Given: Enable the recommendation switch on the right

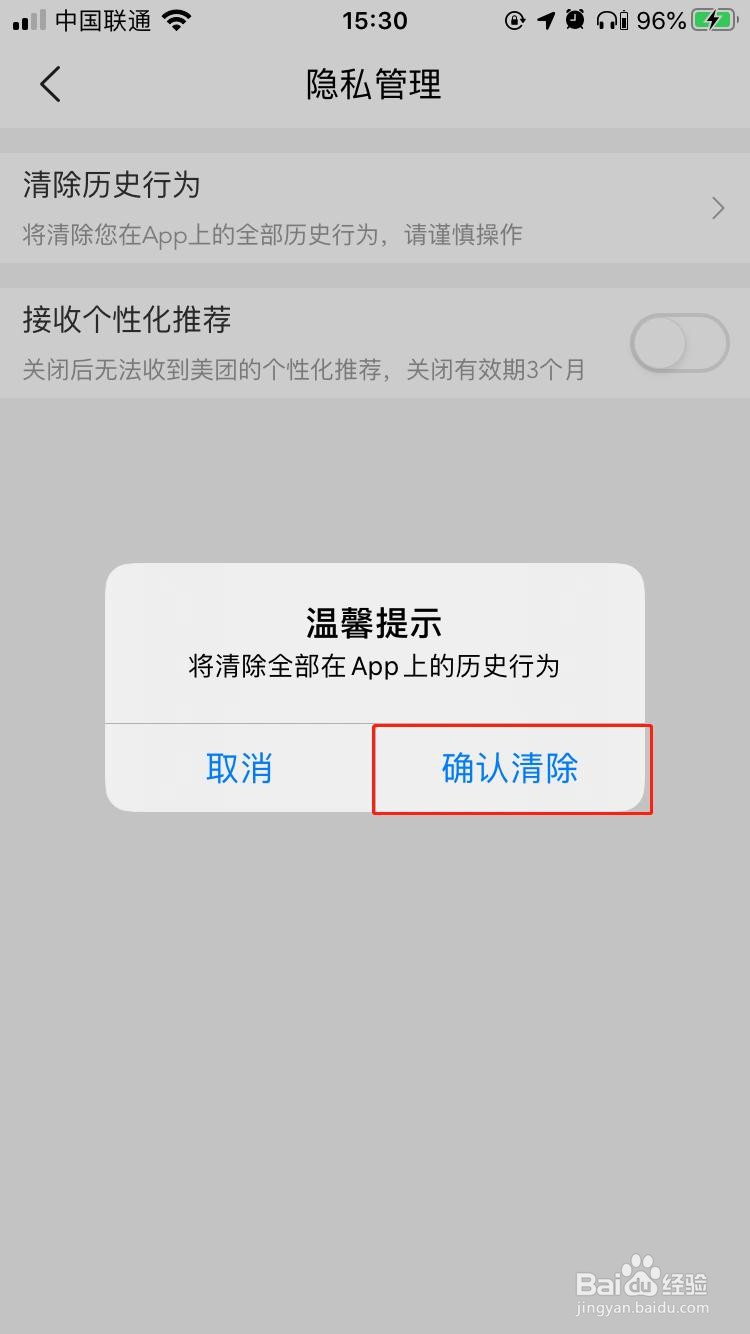Looking at the screenshot, I should 679,342.
